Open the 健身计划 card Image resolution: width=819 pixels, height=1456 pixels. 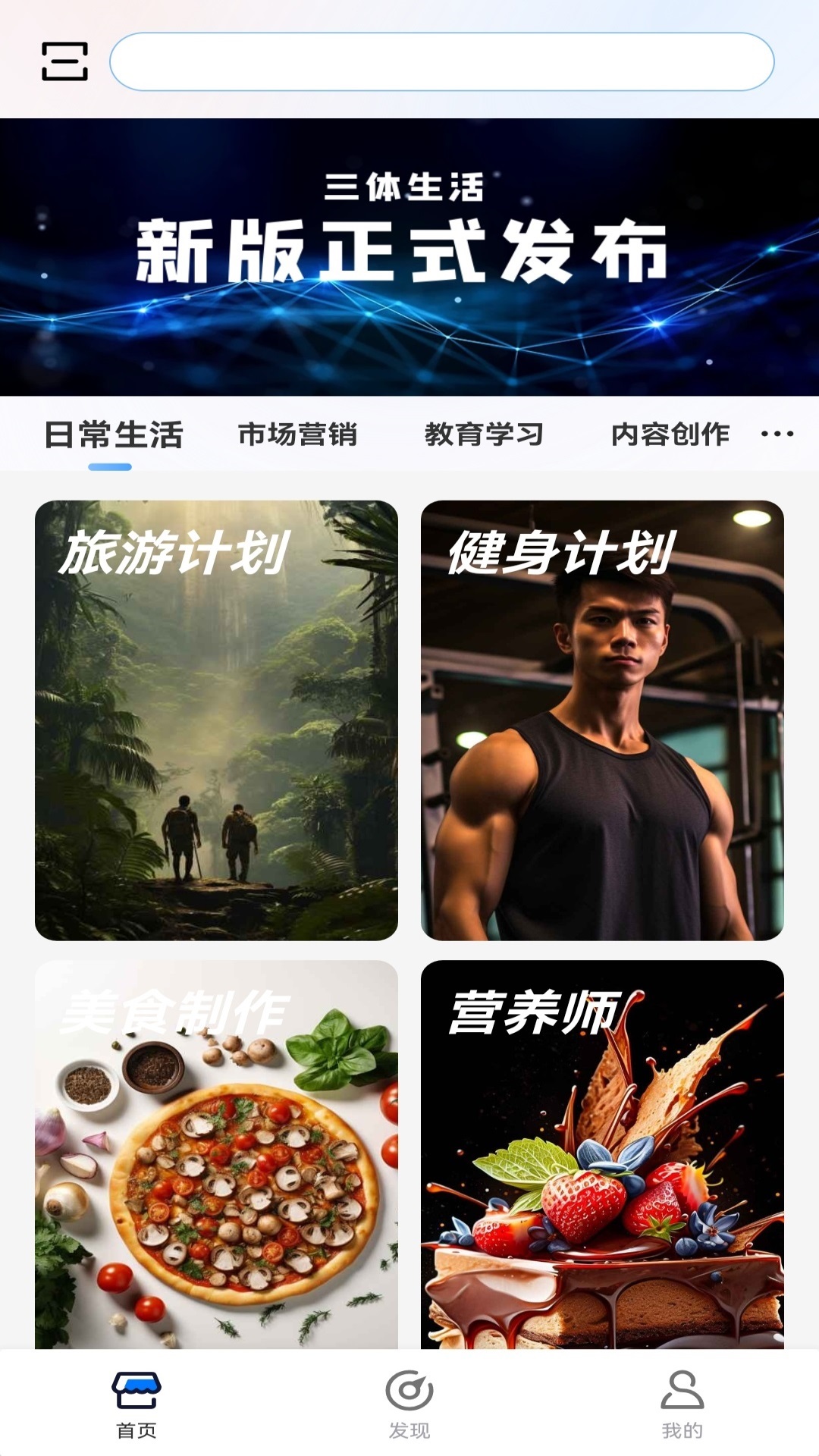click(x=602, y=720)
